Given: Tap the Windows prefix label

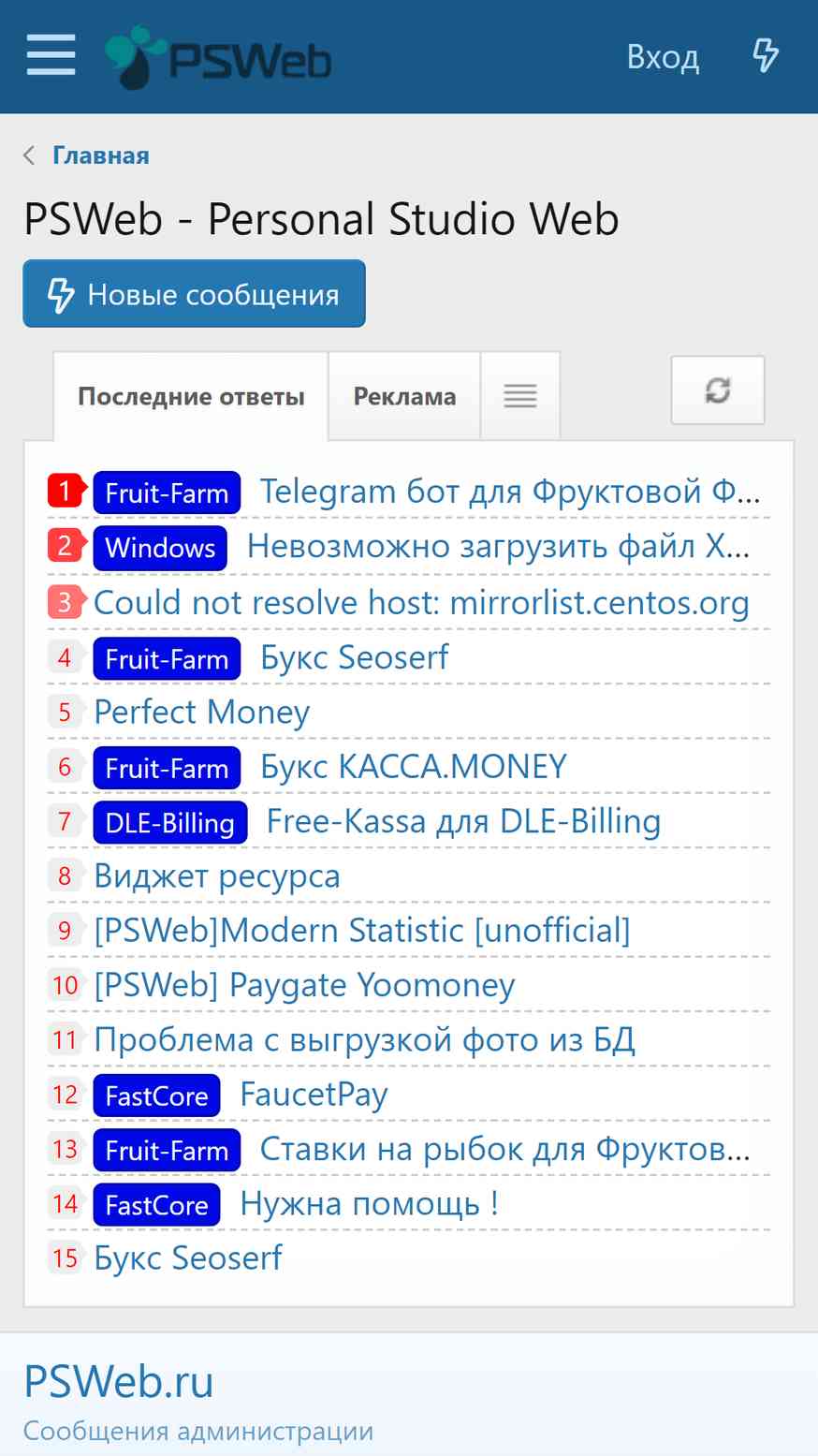Looking at the screenshot, I should (x=160, y=548).
